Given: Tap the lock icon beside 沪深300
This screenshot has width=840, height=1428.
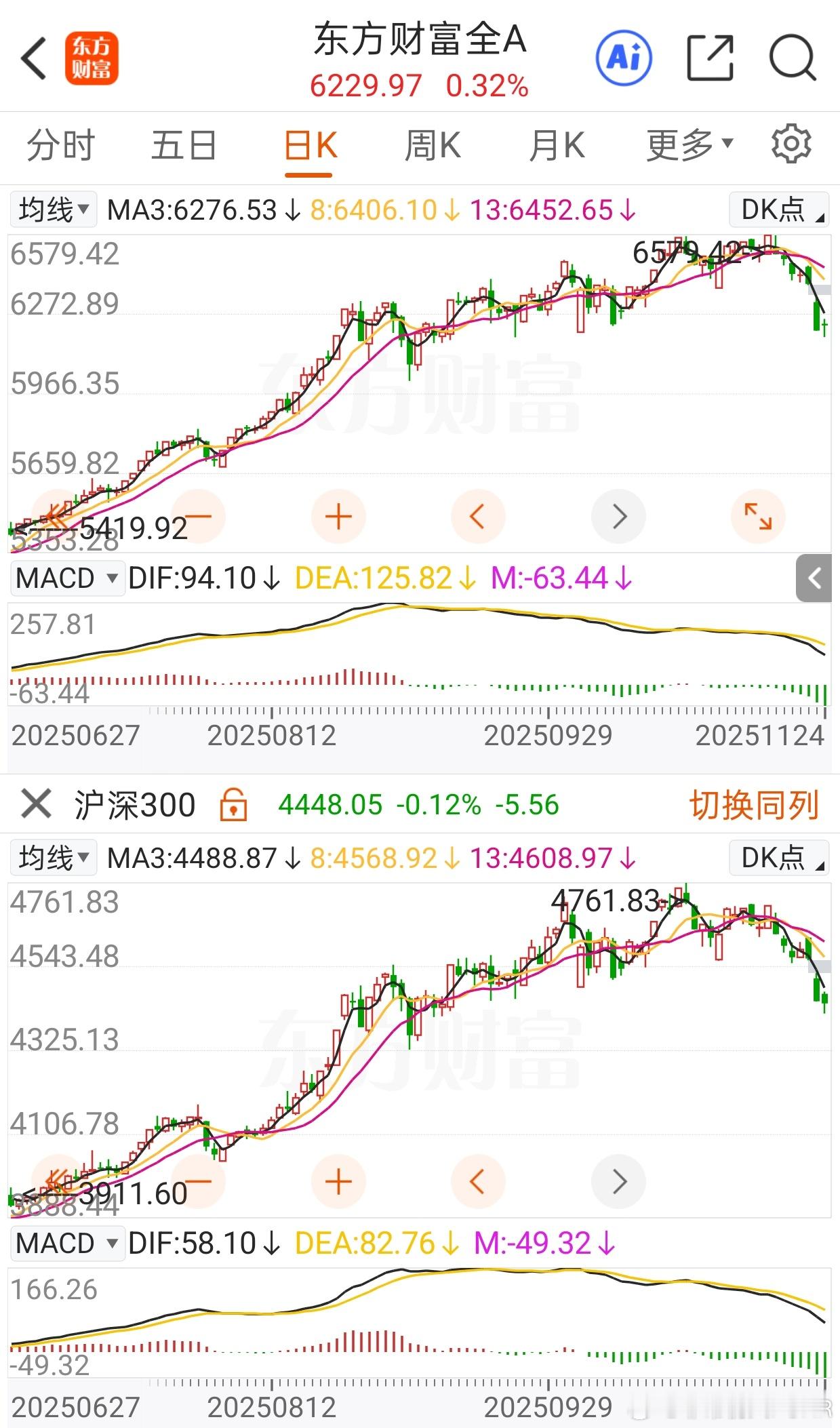Looking at the screenshot, I should pyautogui.click(x=233, y=805).
